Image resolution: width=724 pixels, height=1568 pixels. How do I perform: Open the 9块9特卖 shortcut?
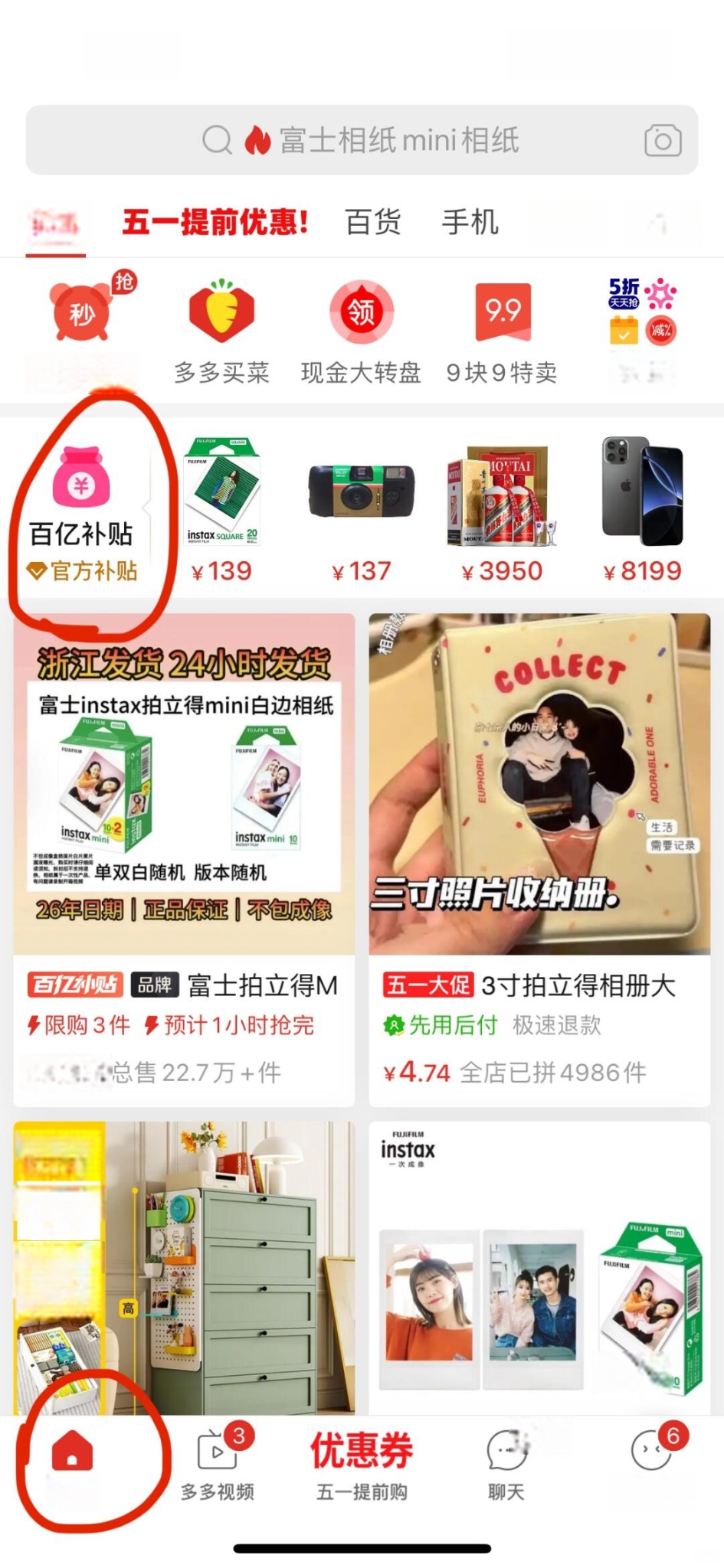(x=502, y=331)
